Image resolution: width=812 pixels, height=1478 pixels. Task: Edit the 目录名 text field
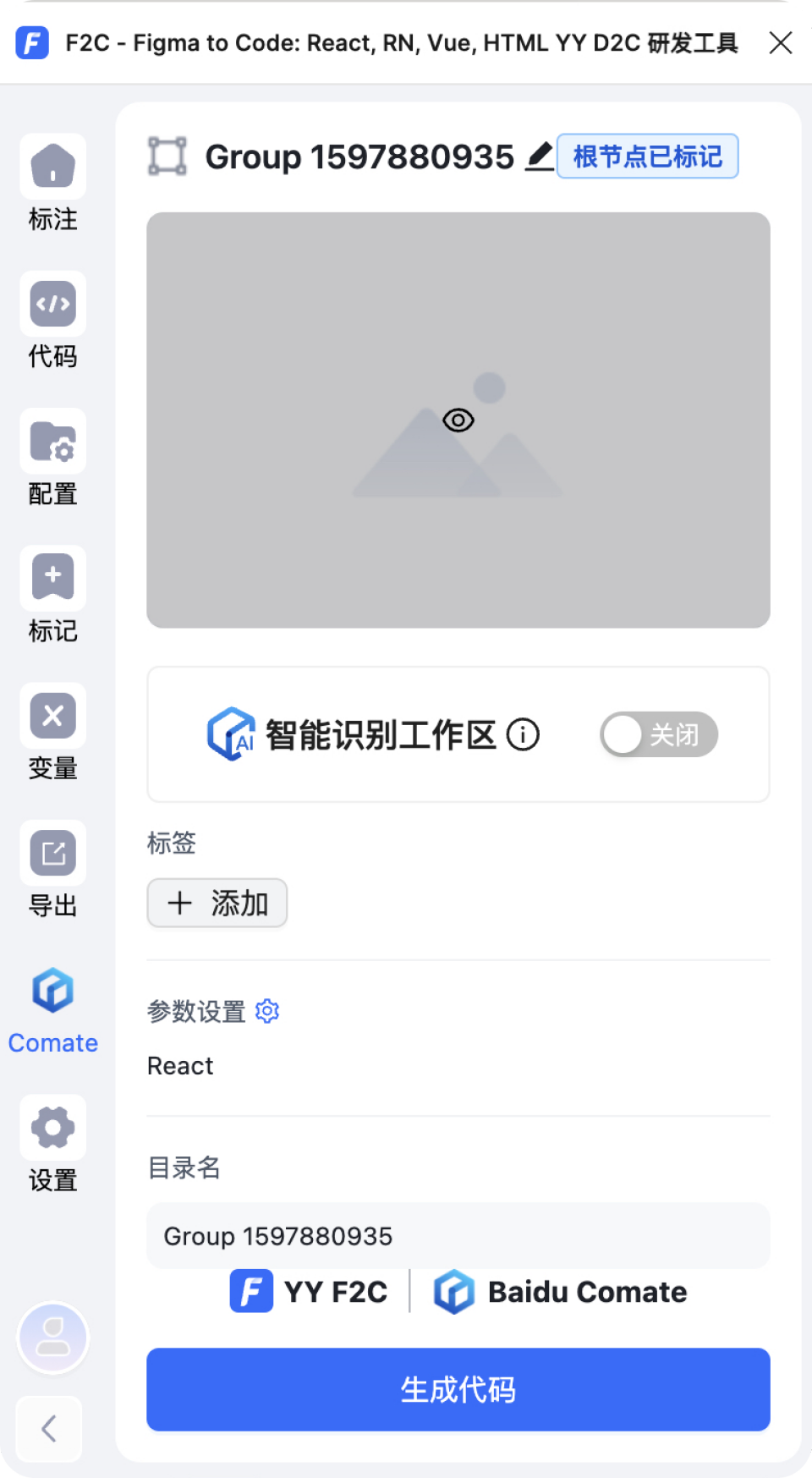coord(458,1236)
